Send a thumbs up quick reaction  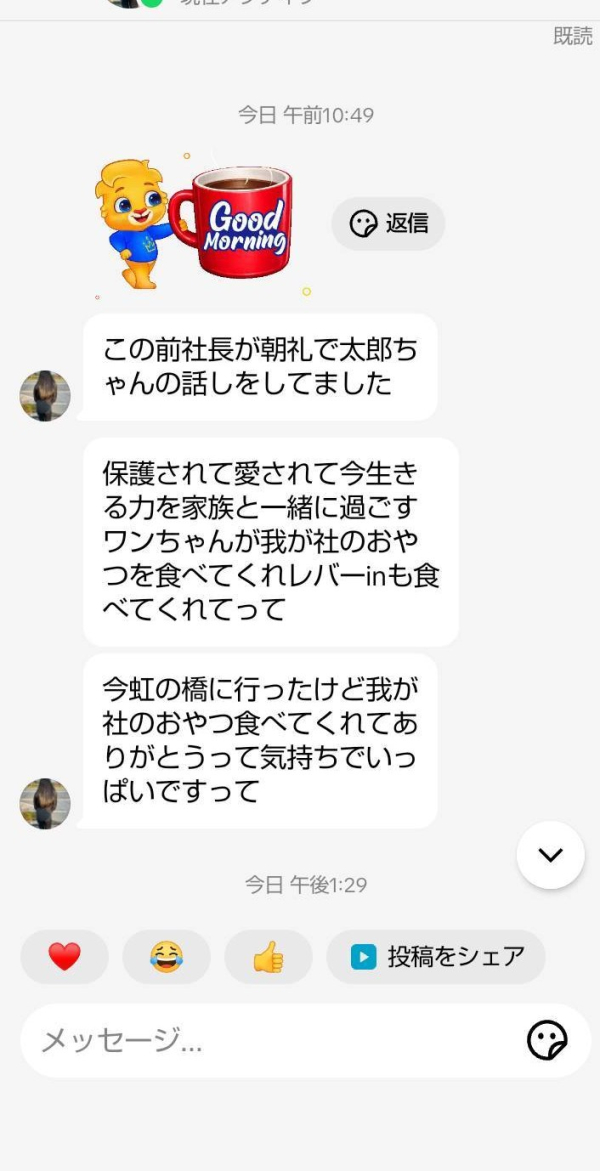tap(268, 957)
